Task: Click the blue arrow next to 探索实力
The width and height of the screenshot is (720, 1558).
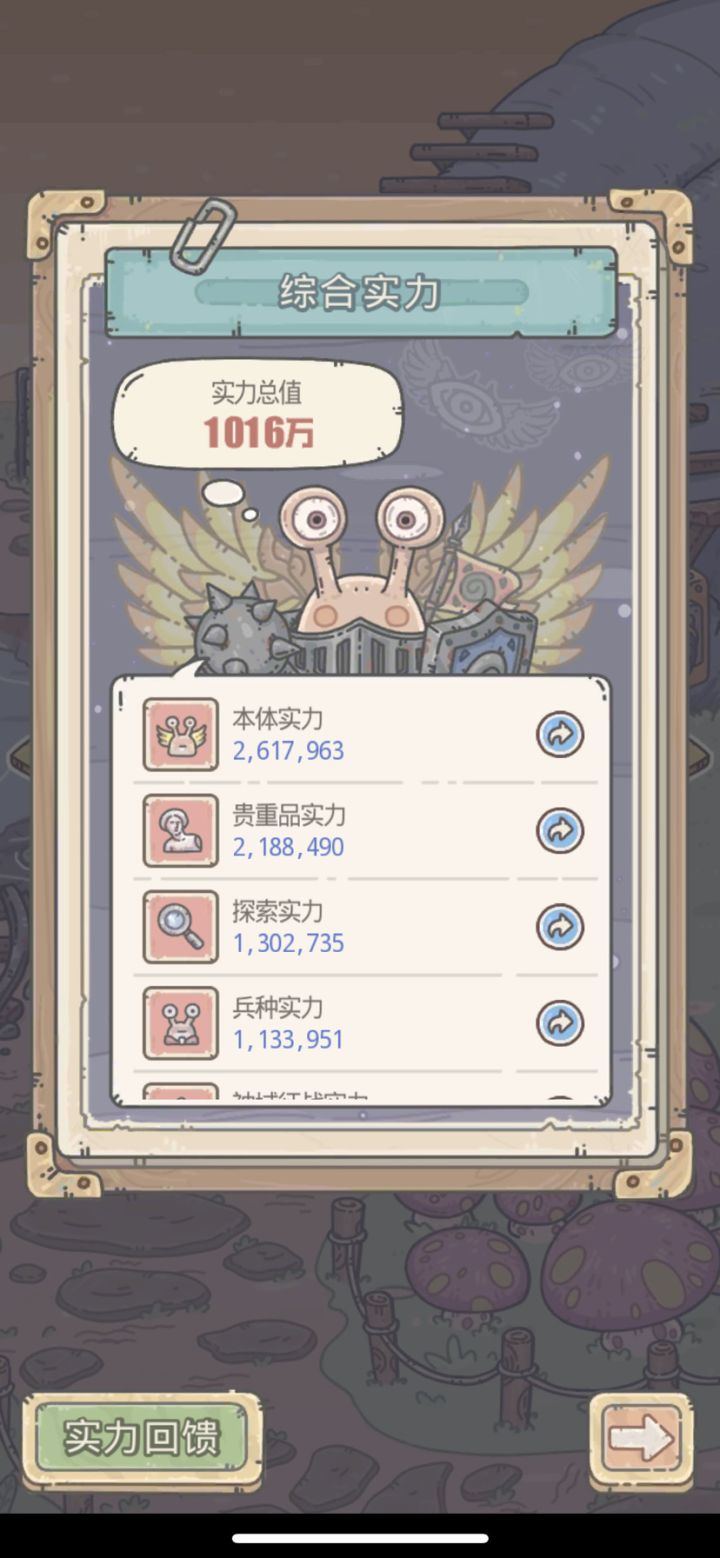Action: 559,928
